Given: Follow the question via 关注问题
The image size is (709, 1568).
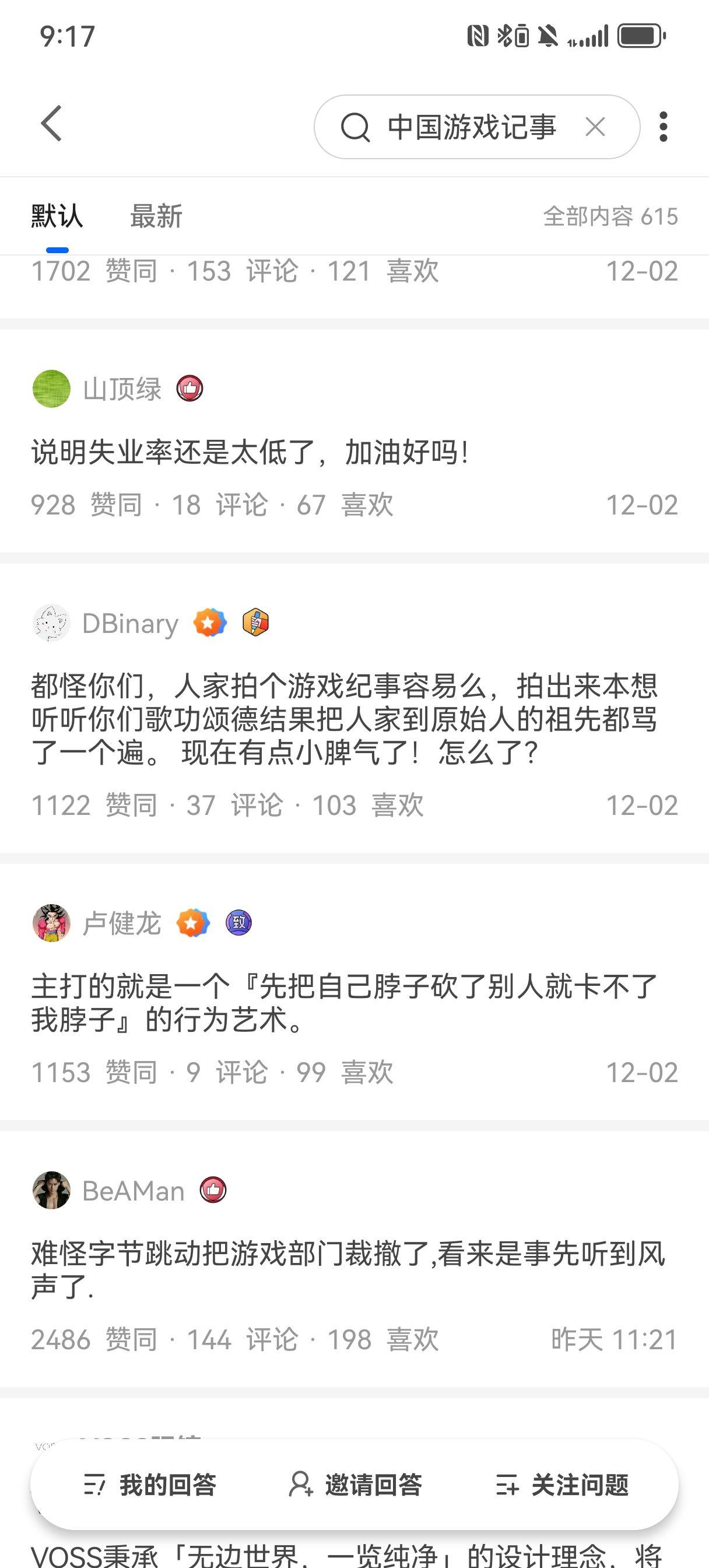Looking at the screenshot, I should pyautogui.click(x=561, y=1485).
